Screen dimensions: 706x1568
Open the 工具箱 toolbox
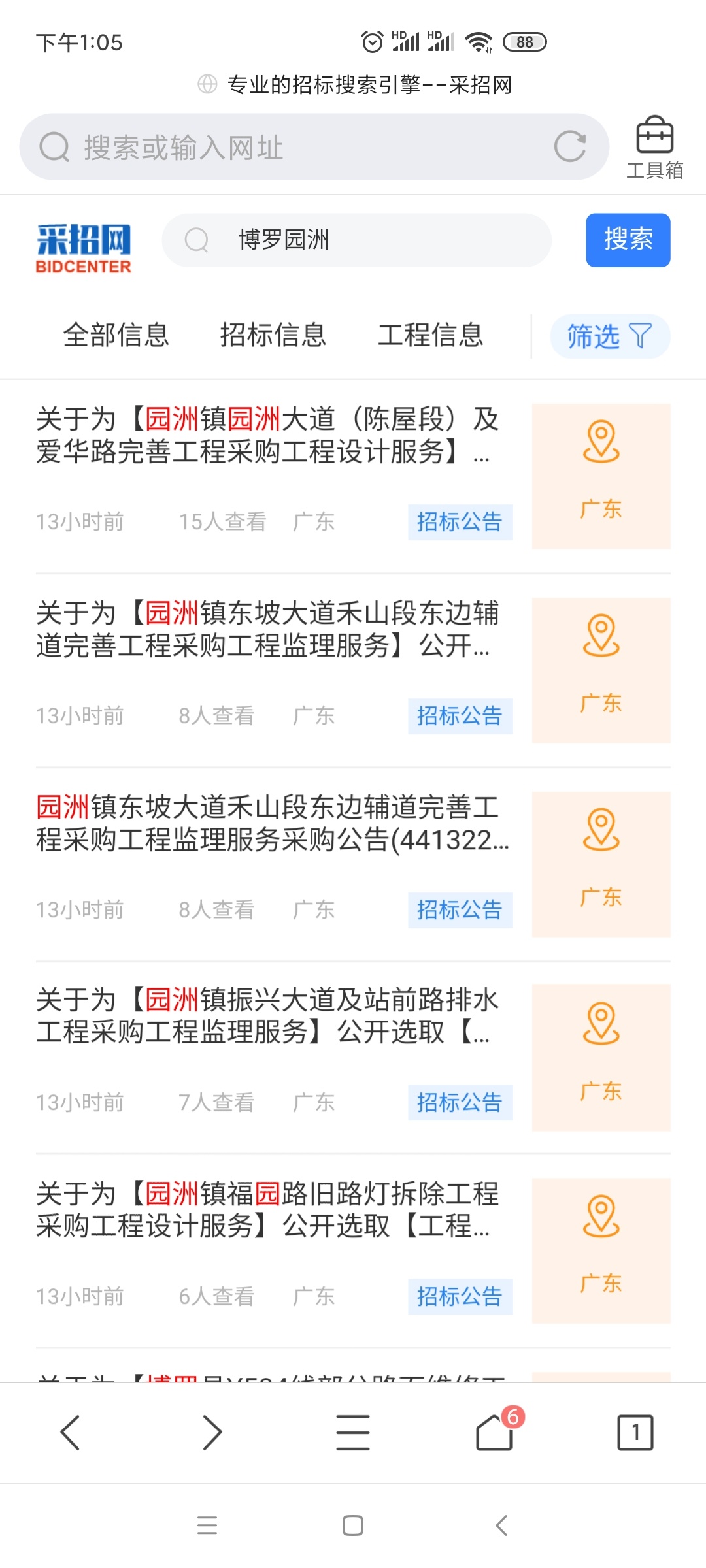[x=654, y=147]
